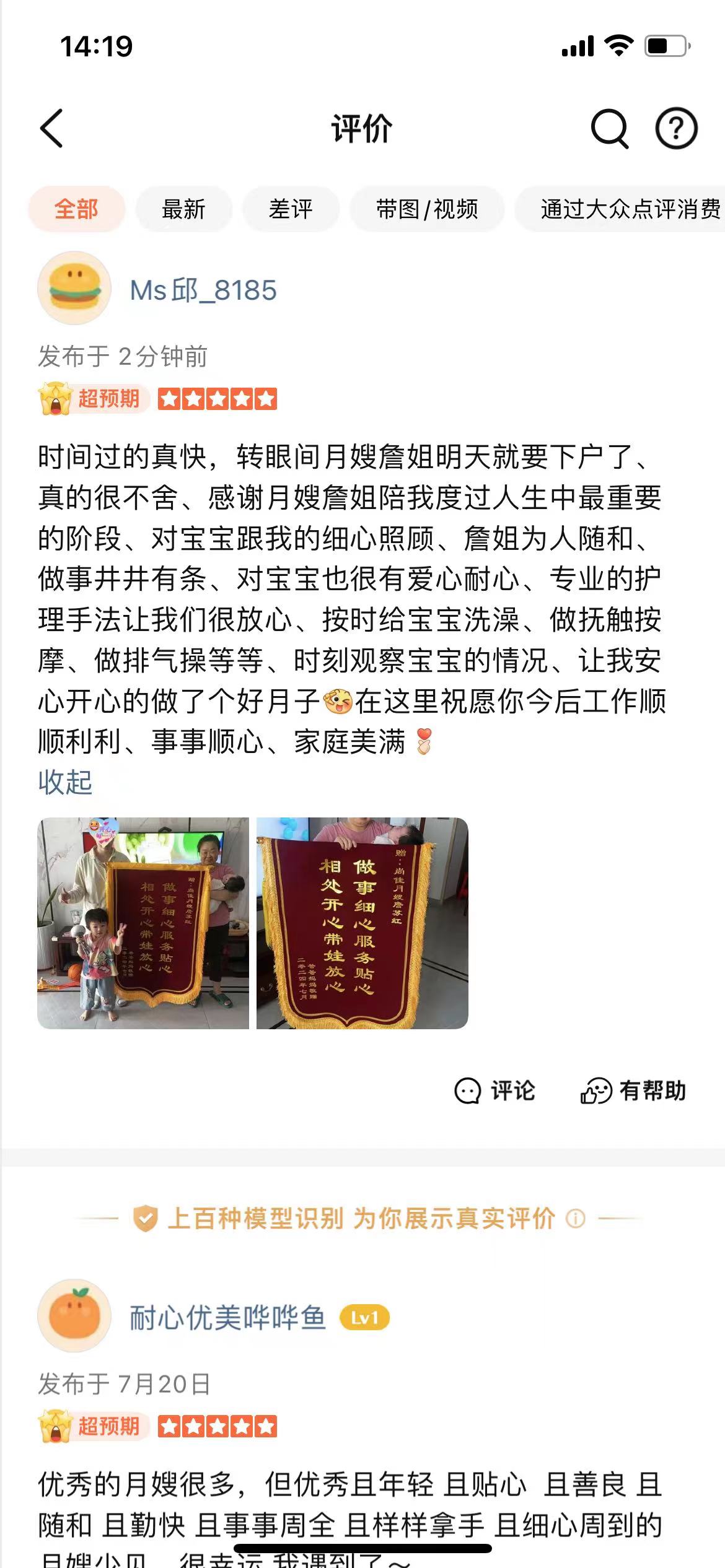Open 耐心优美哗哗鱼's profile avatar
The image size is (725, 1568).
[74, 1316]
